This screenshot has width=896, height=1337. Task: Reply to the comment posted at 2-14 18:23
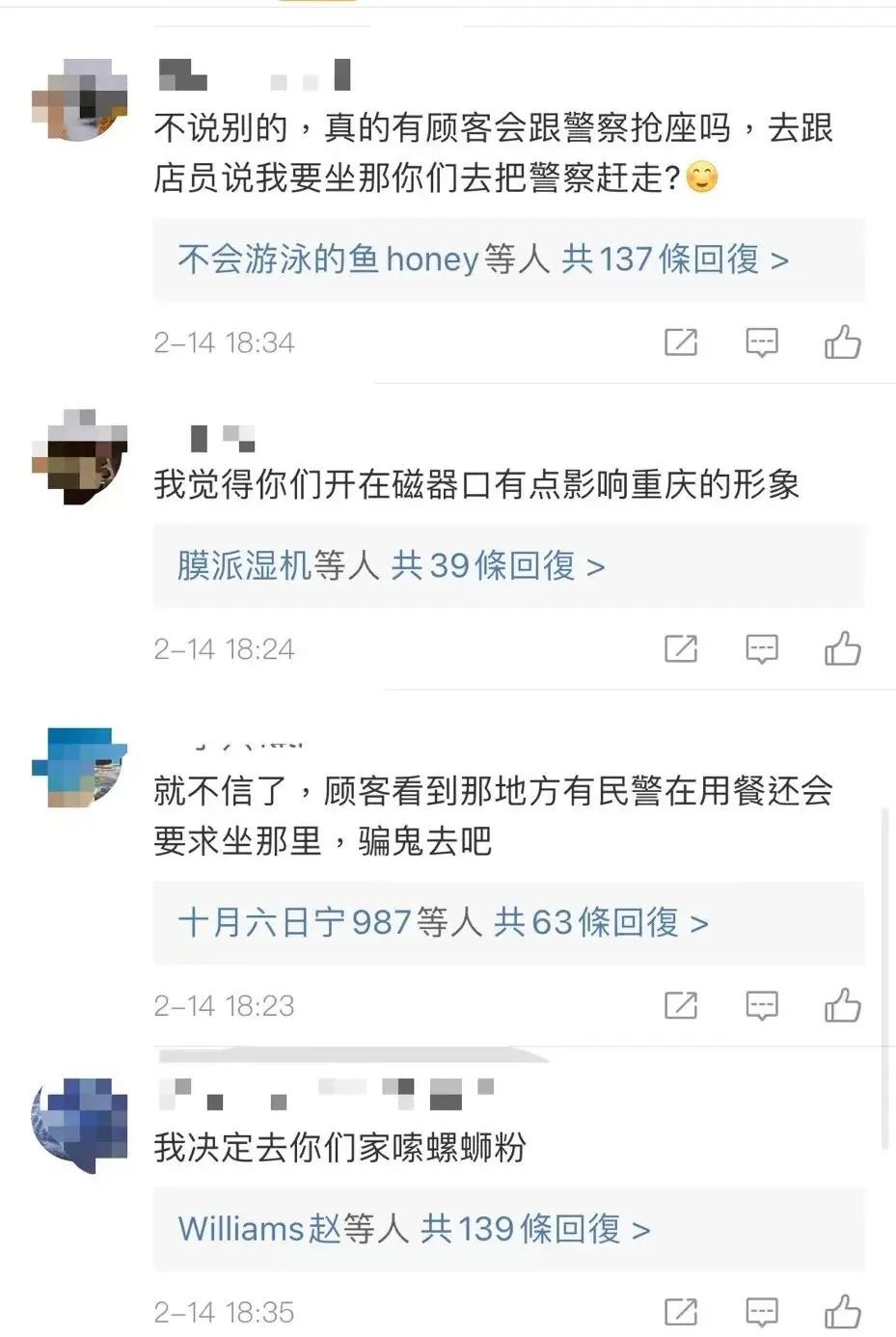[762, 1006]
